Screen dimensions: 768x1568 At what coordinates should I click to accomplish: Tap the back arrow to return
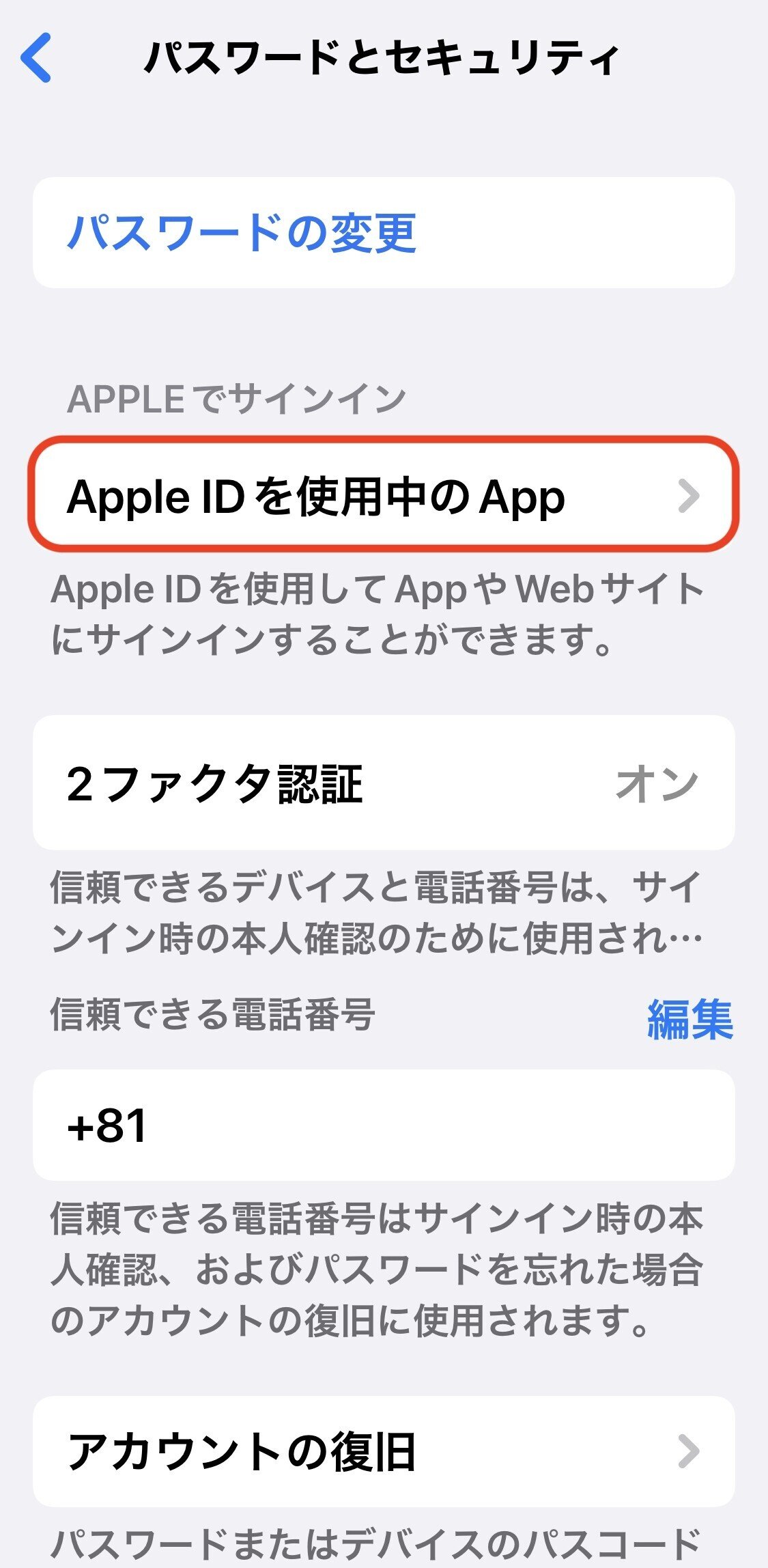[39, 61]
